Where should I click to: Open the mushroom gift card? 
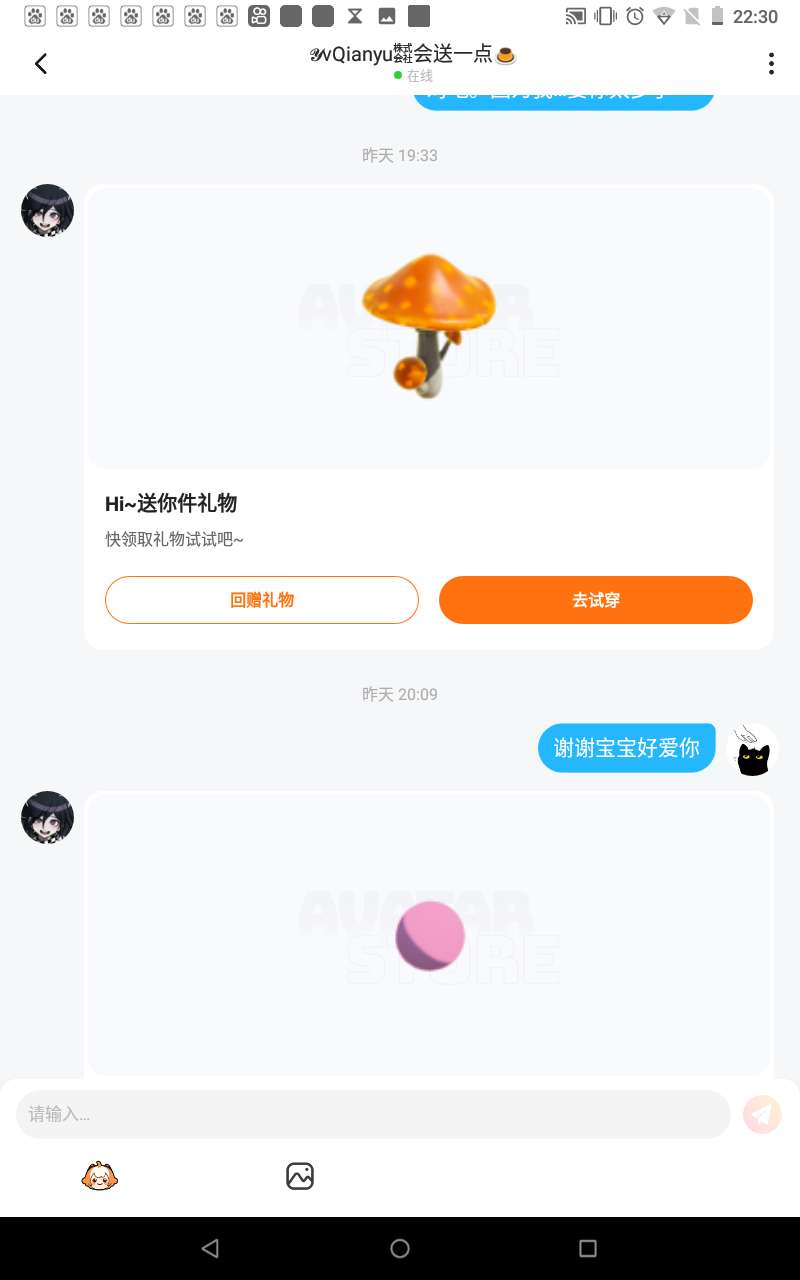click(x=429, y=327)
